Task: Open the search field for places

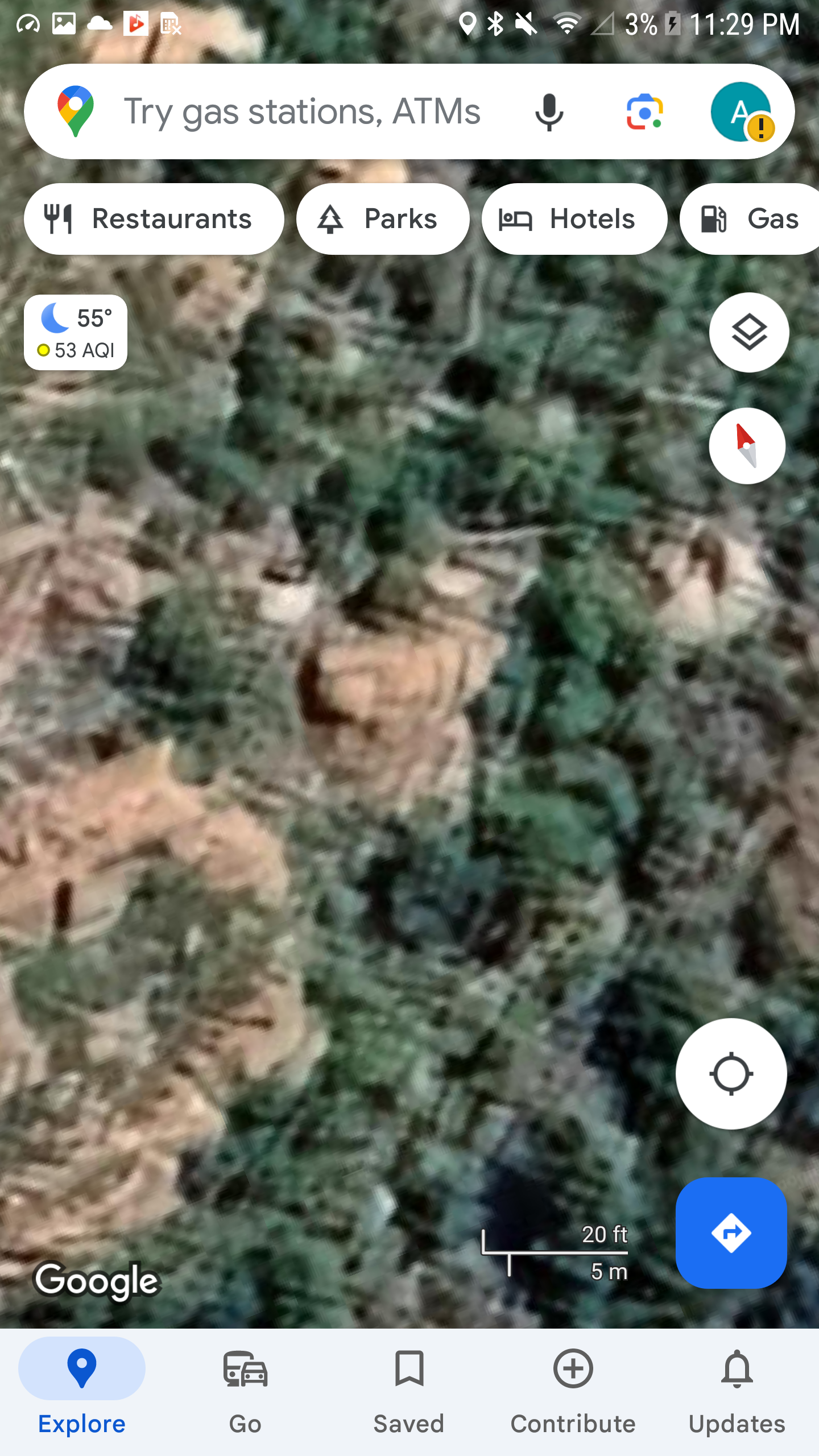Action: (301, 111)
